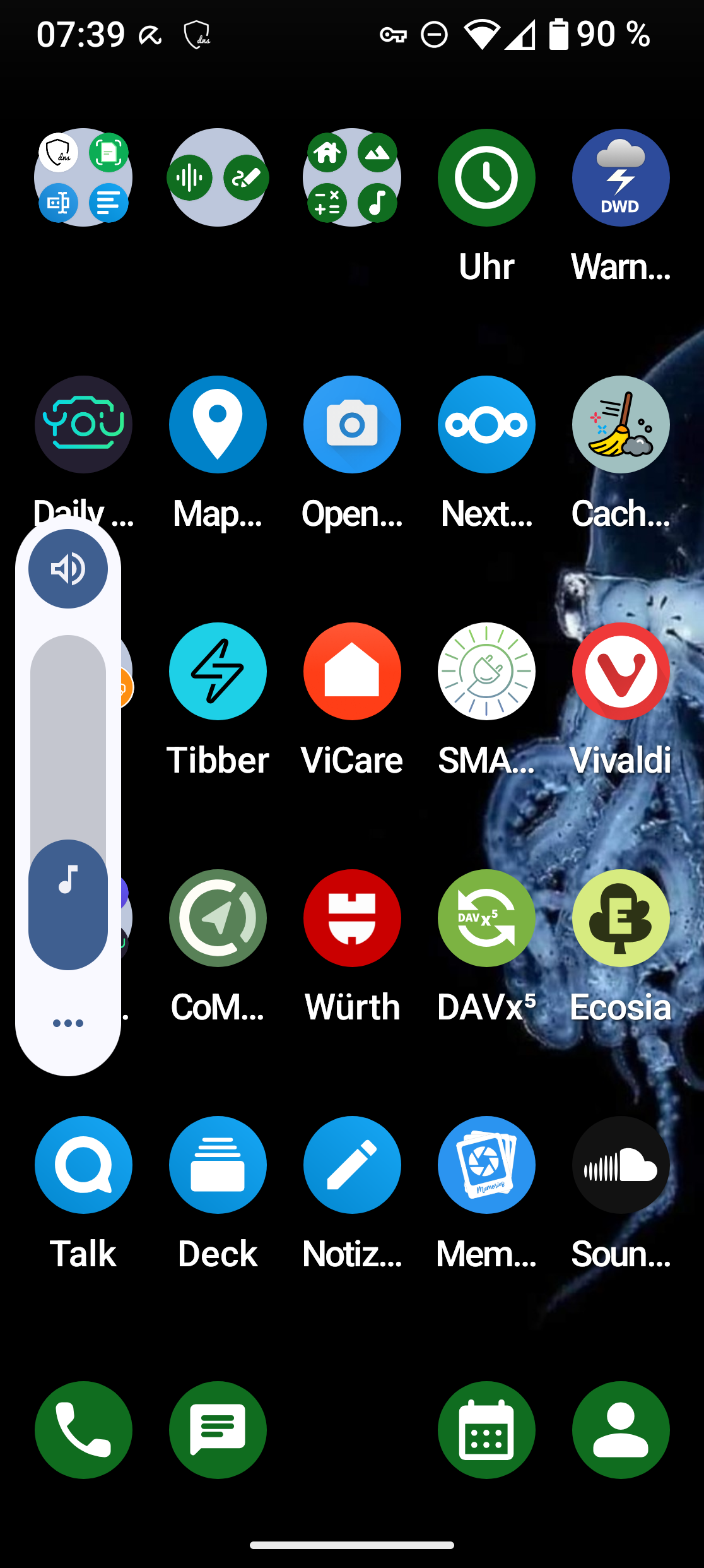Open the phone dialer in the dock
The width and height of the screenshot is (704, 1568).
coord(83,1430)
